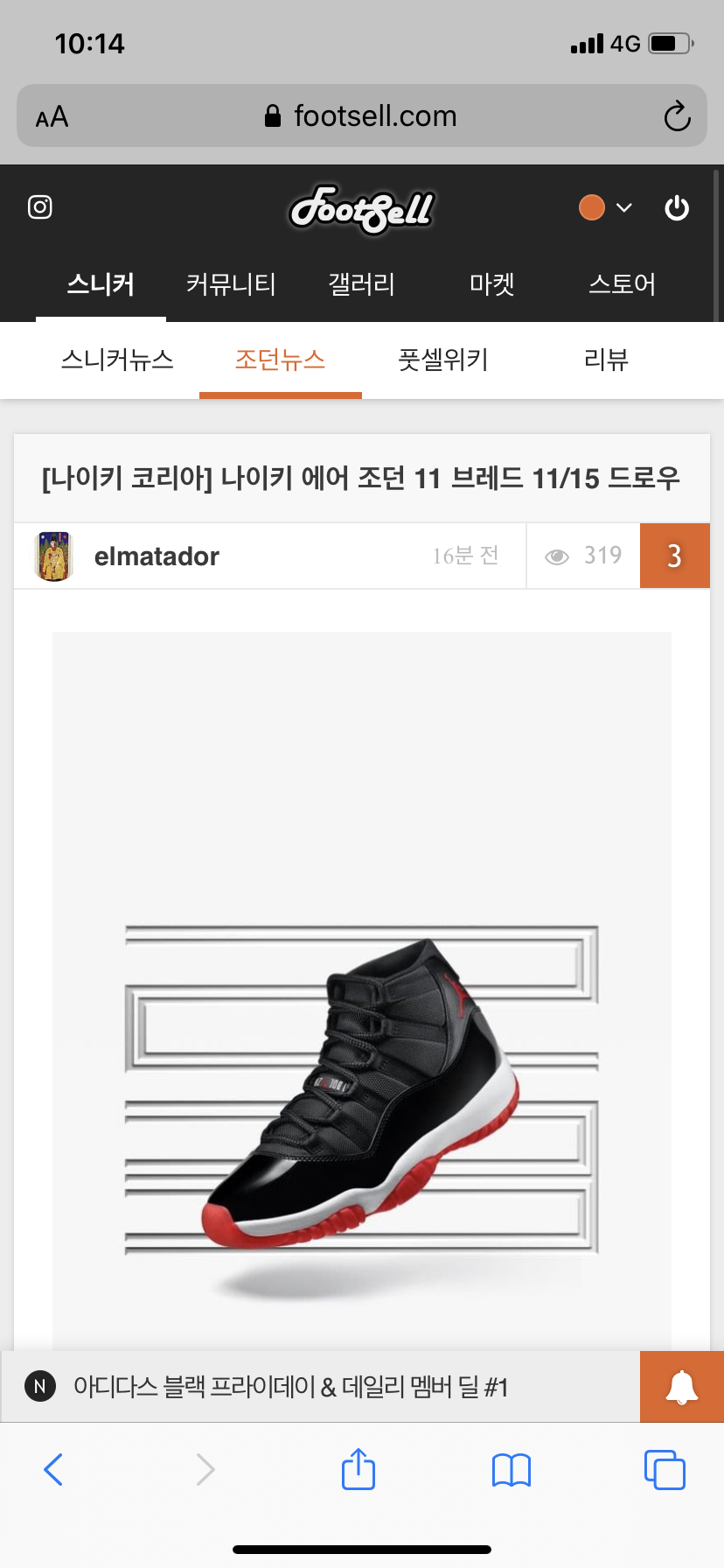Screen dimensions: 724x1568
Task: Switch to the 커뮤니티 tab
Action: tap(231, 284)
